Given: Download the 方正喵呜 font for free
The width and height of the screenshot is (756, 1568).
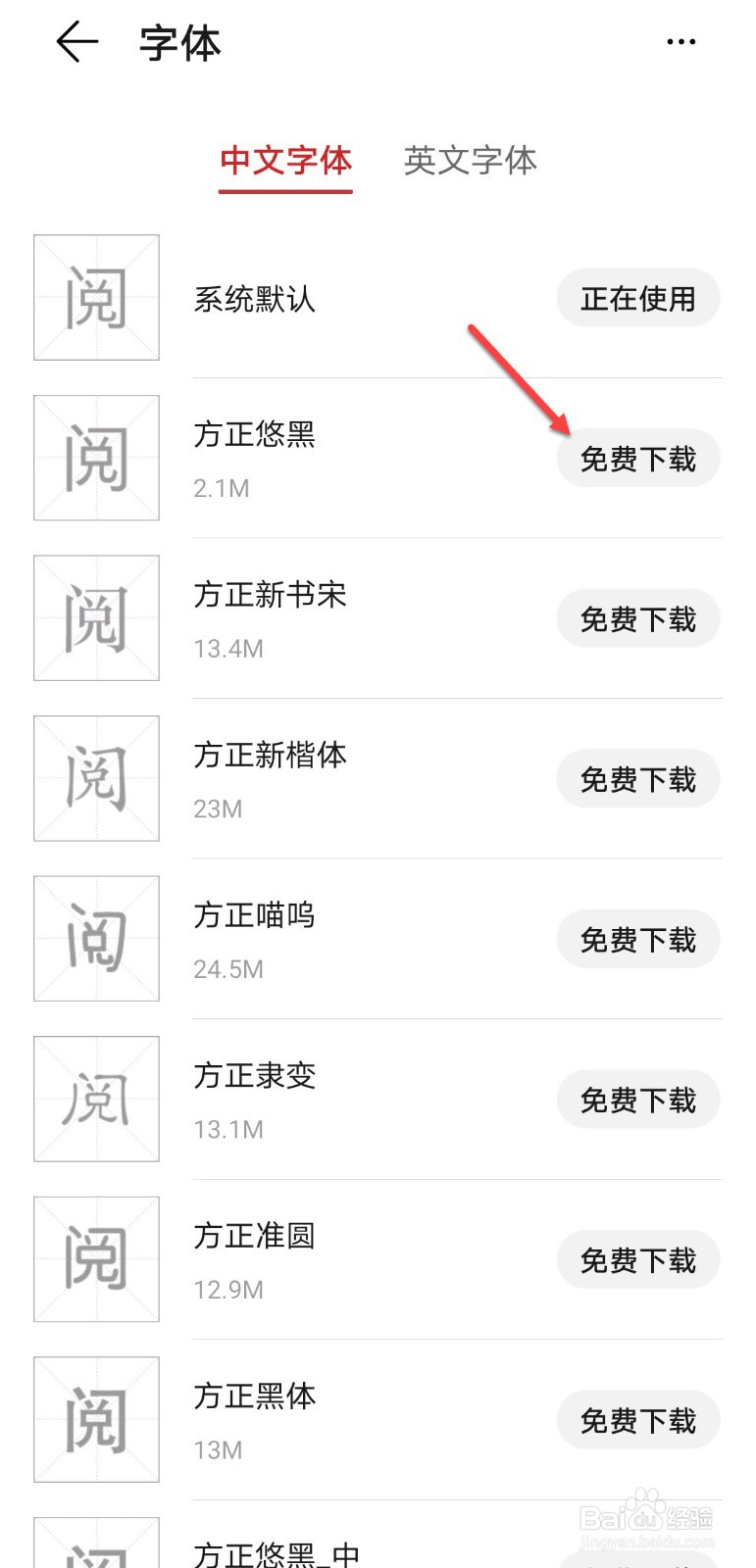Looking at the screenshot, I should (637, 940).
